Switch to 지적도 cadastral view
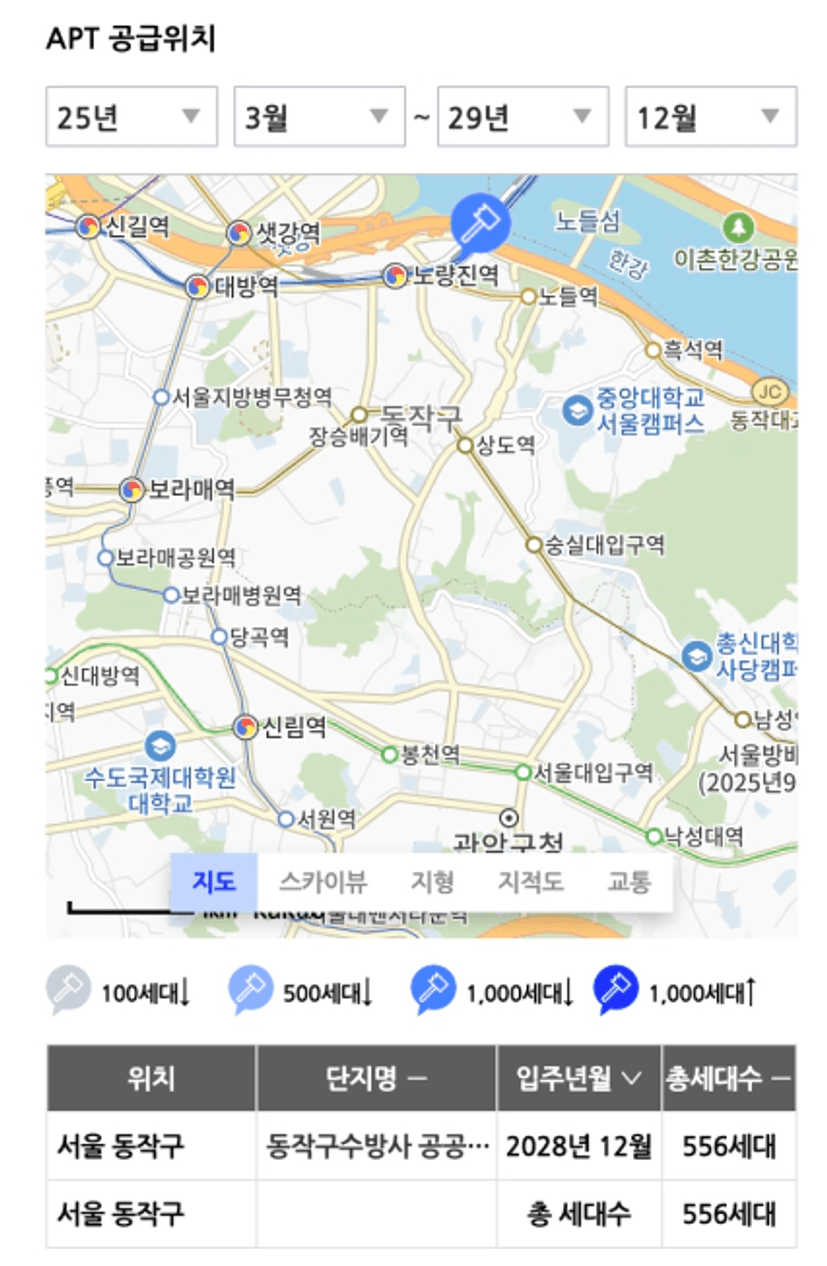The height and width of the screenshot is (1266, 827). [x=530, y=882]
